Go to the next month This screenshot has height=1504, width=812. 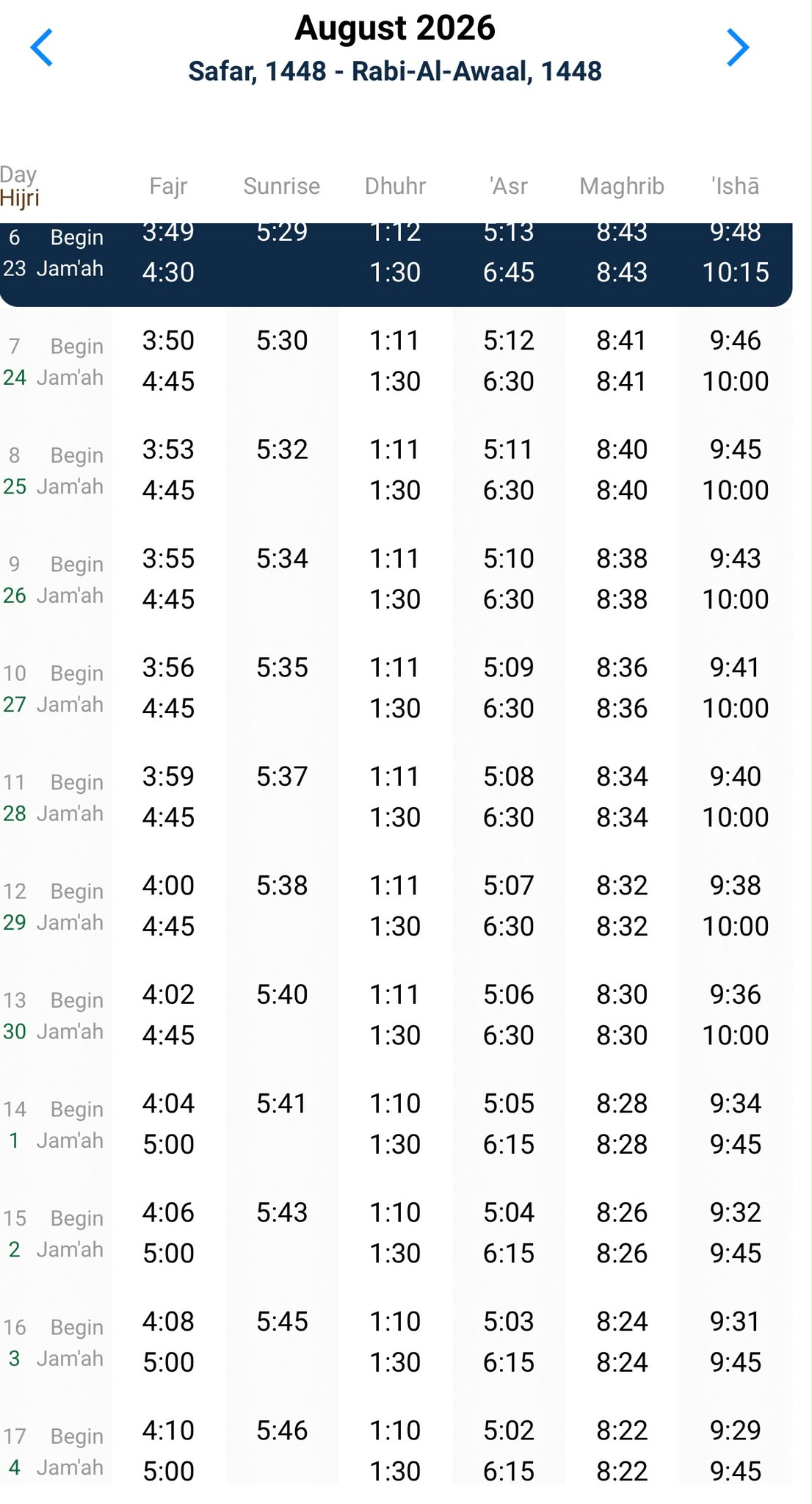(x=737, y=48)
